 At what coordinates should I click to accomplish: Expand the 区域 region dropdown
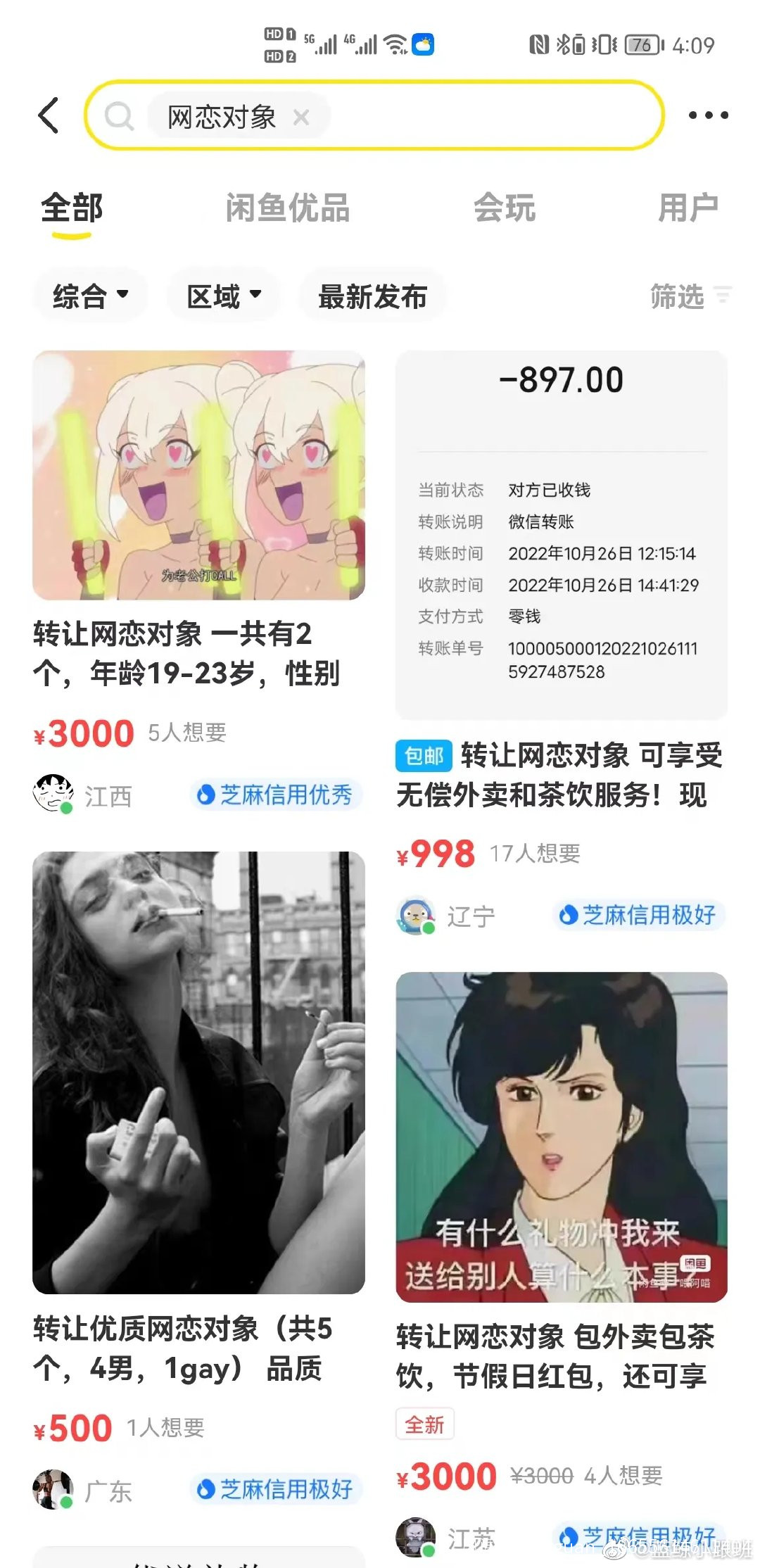[223, 296]
